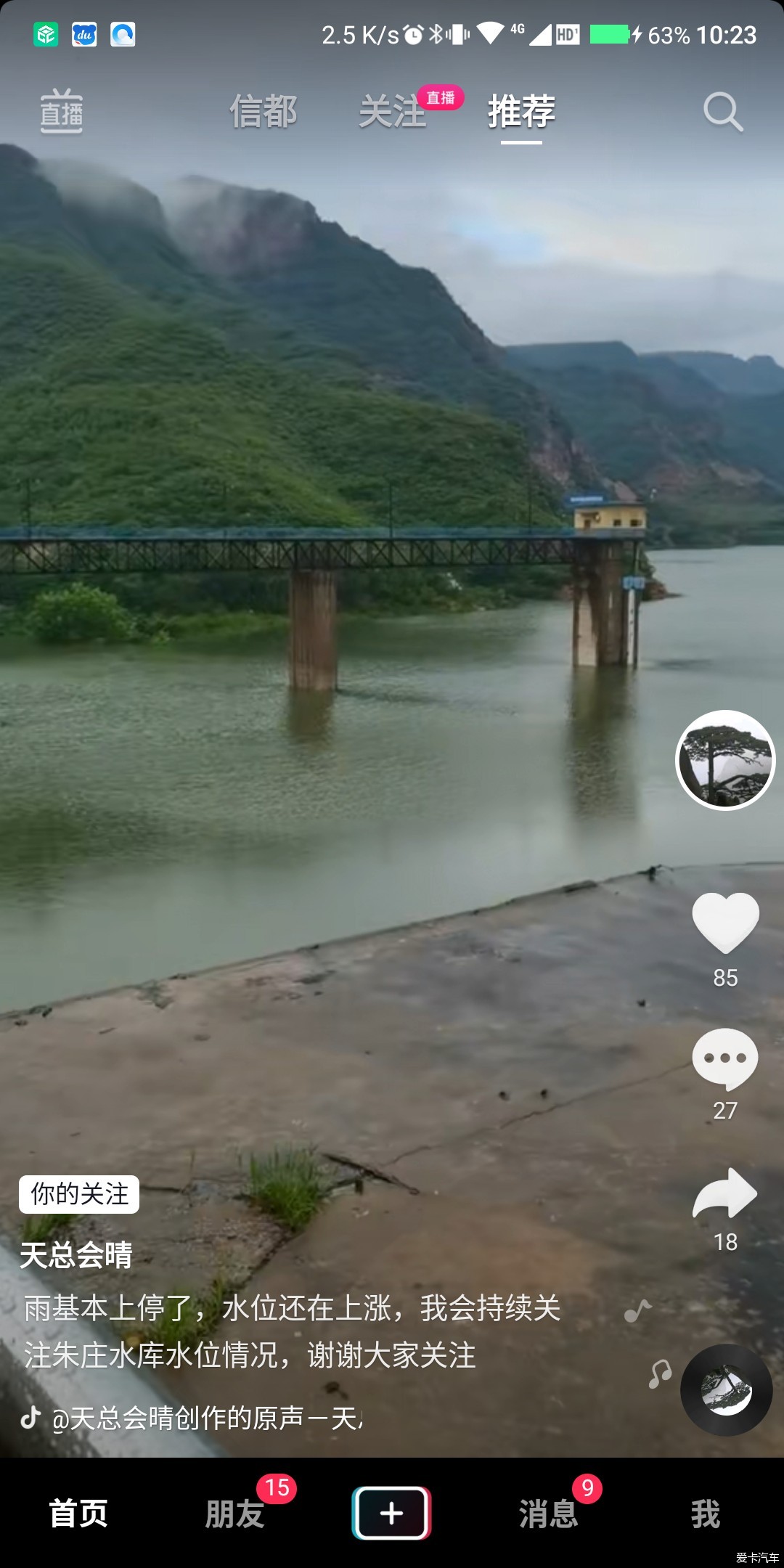Image resolution: width=784 pixels, height=1568 pixels.
Task: Open the 直播 live icon
Action: [61, 112]
